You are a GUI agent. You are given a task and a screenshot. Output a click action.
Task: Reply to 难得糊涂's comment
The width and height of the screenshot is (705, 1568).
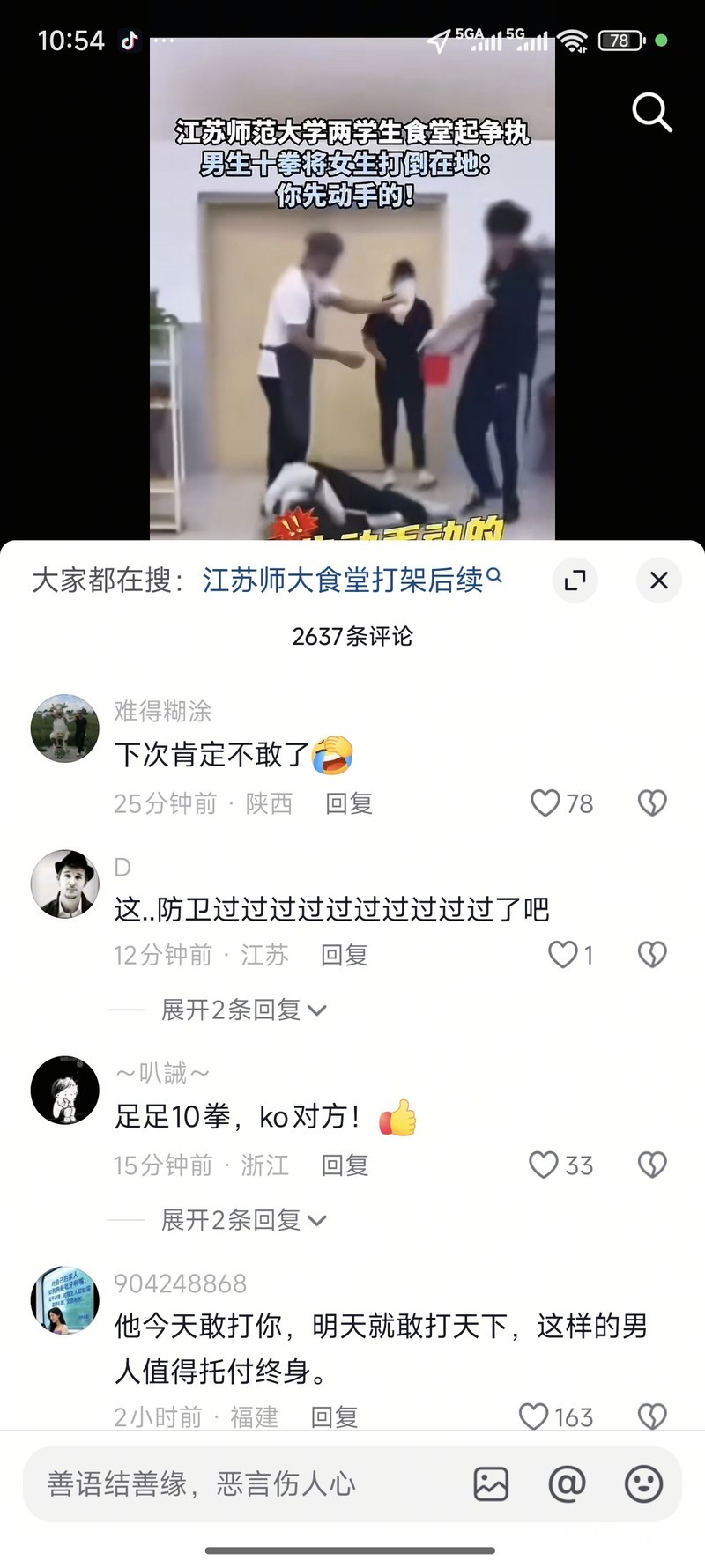349,802
